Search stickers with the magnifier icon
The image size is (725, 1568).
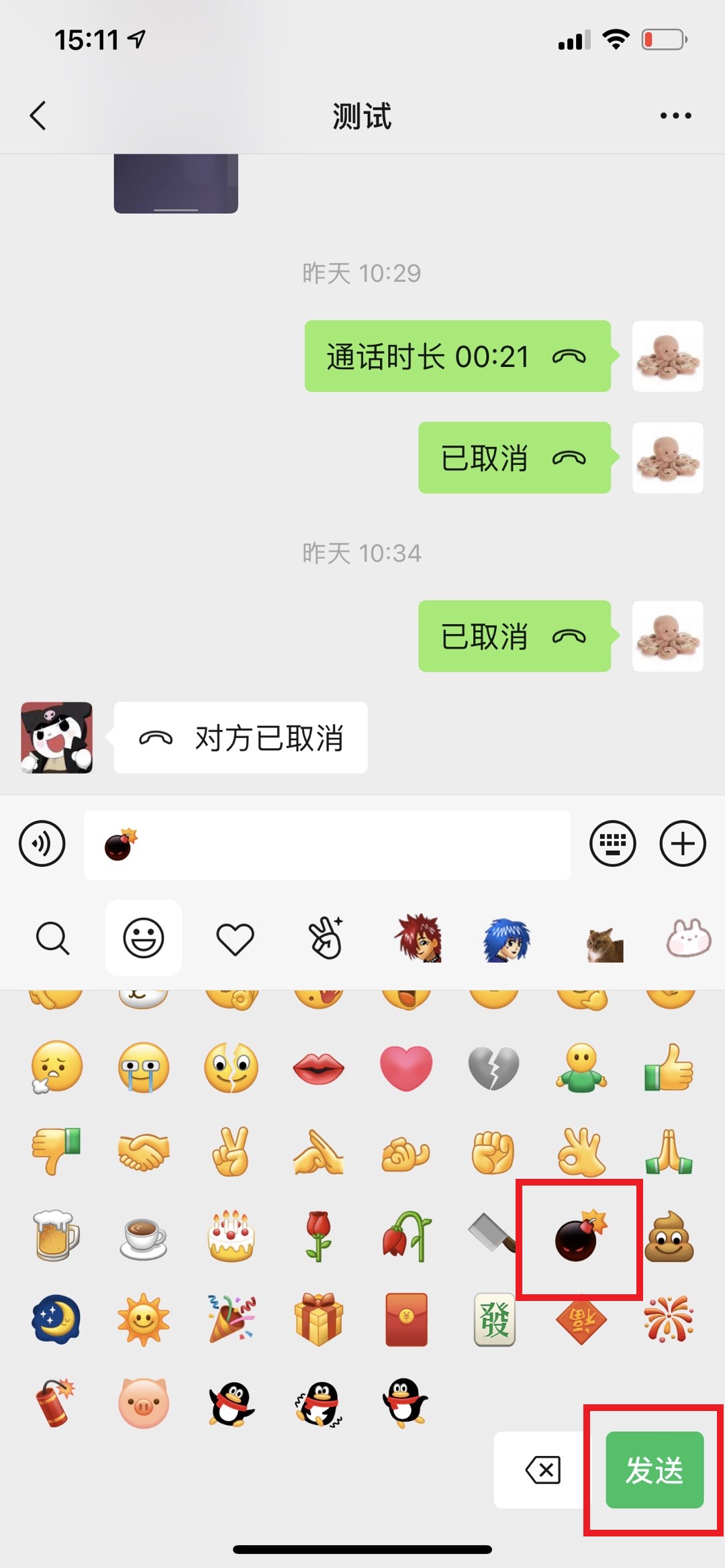52,938
